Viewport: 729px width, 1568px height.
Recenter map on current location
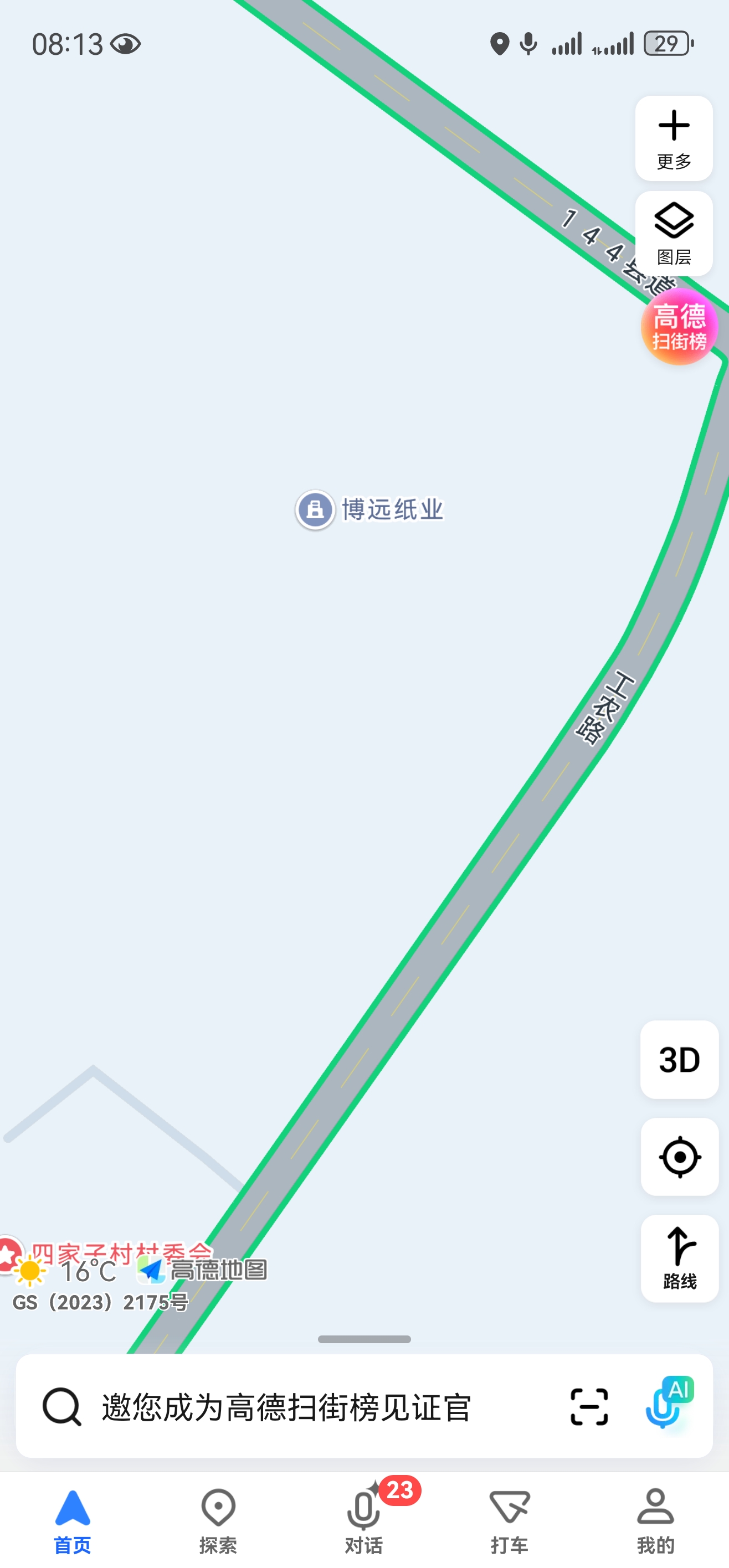coord(679,1157)
